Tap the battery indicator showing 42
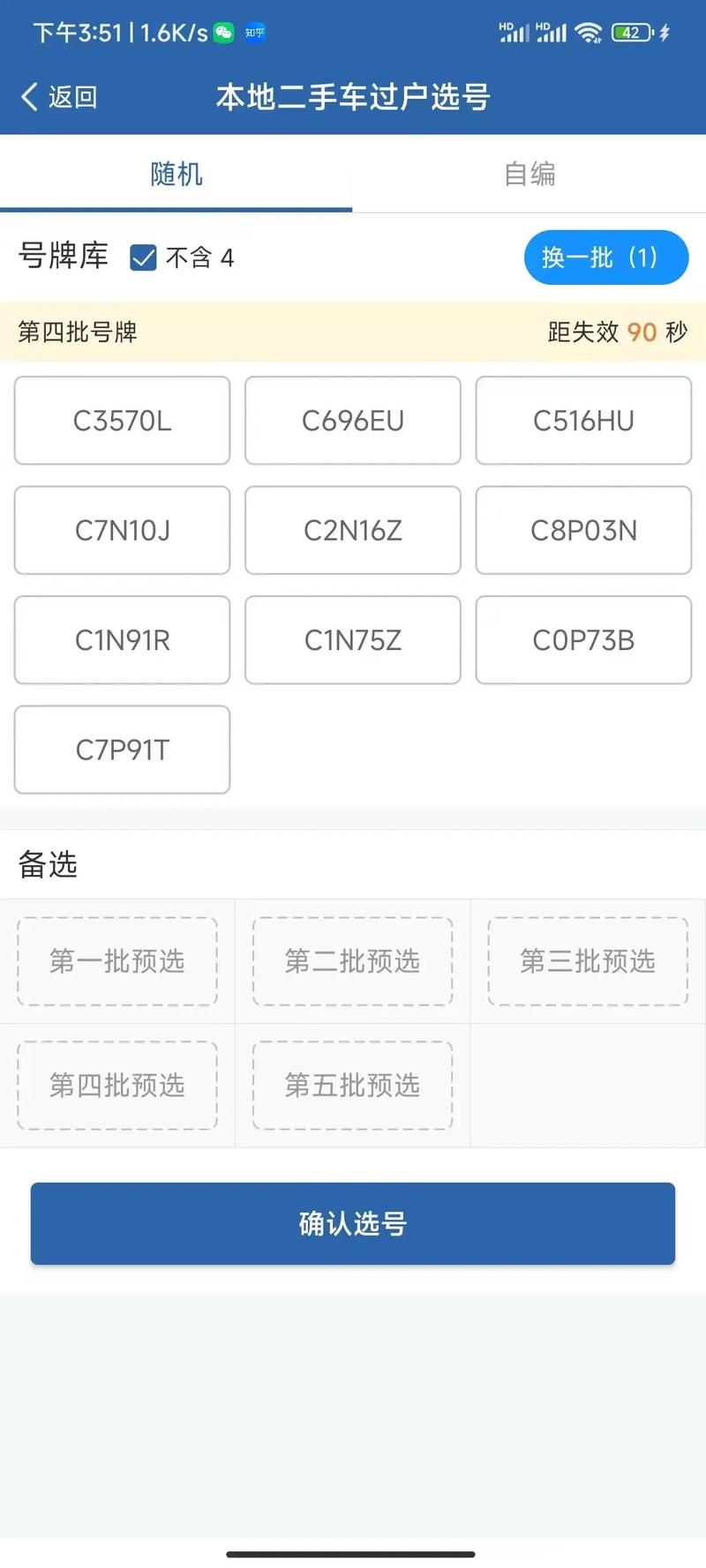706x1568 pixels. pyautogui.click(x=630, y=32)
